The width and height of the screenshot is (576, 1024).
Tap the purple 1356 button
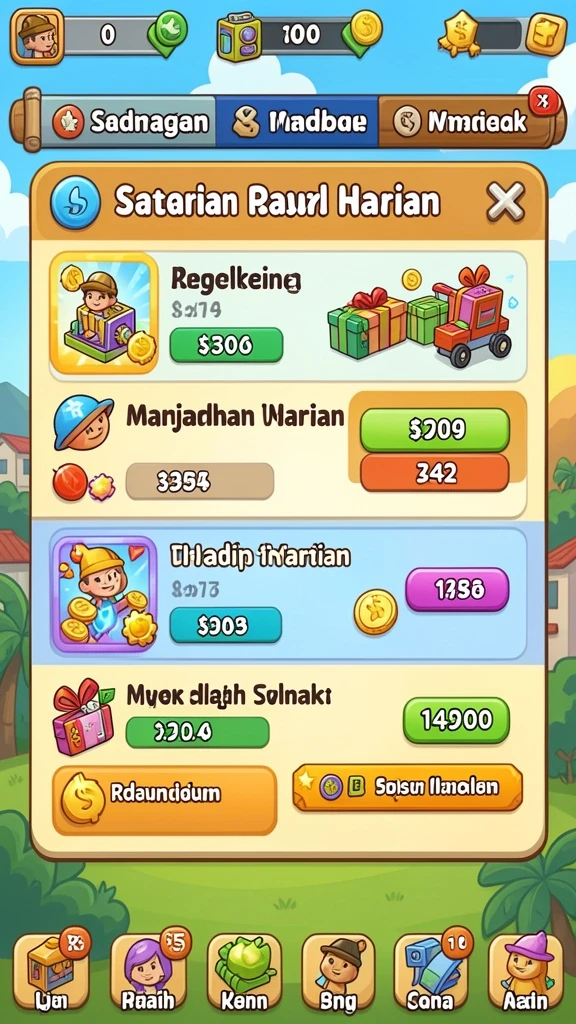(x=457, y=589)
